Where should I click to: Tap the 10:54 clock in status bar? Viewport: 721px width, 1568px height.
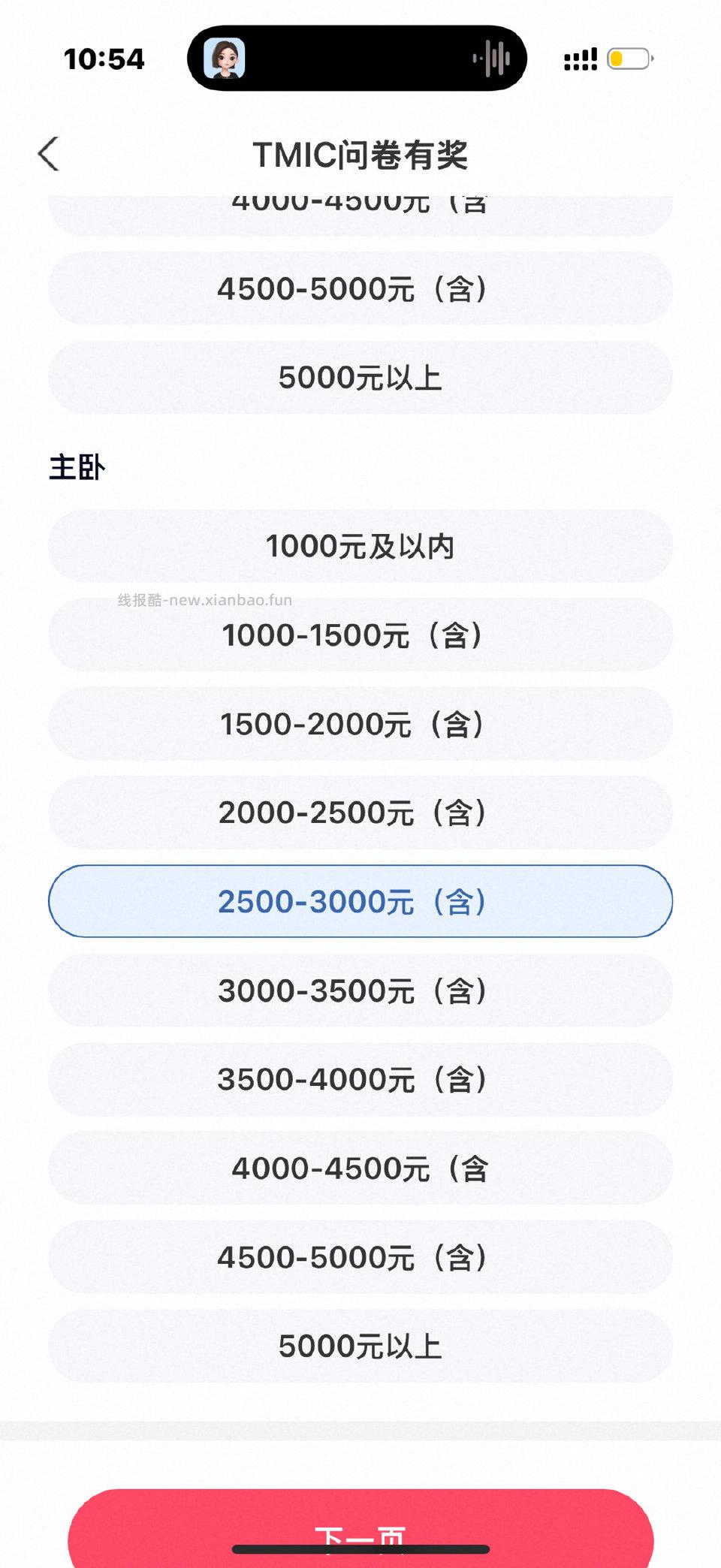tap(104, 59)
